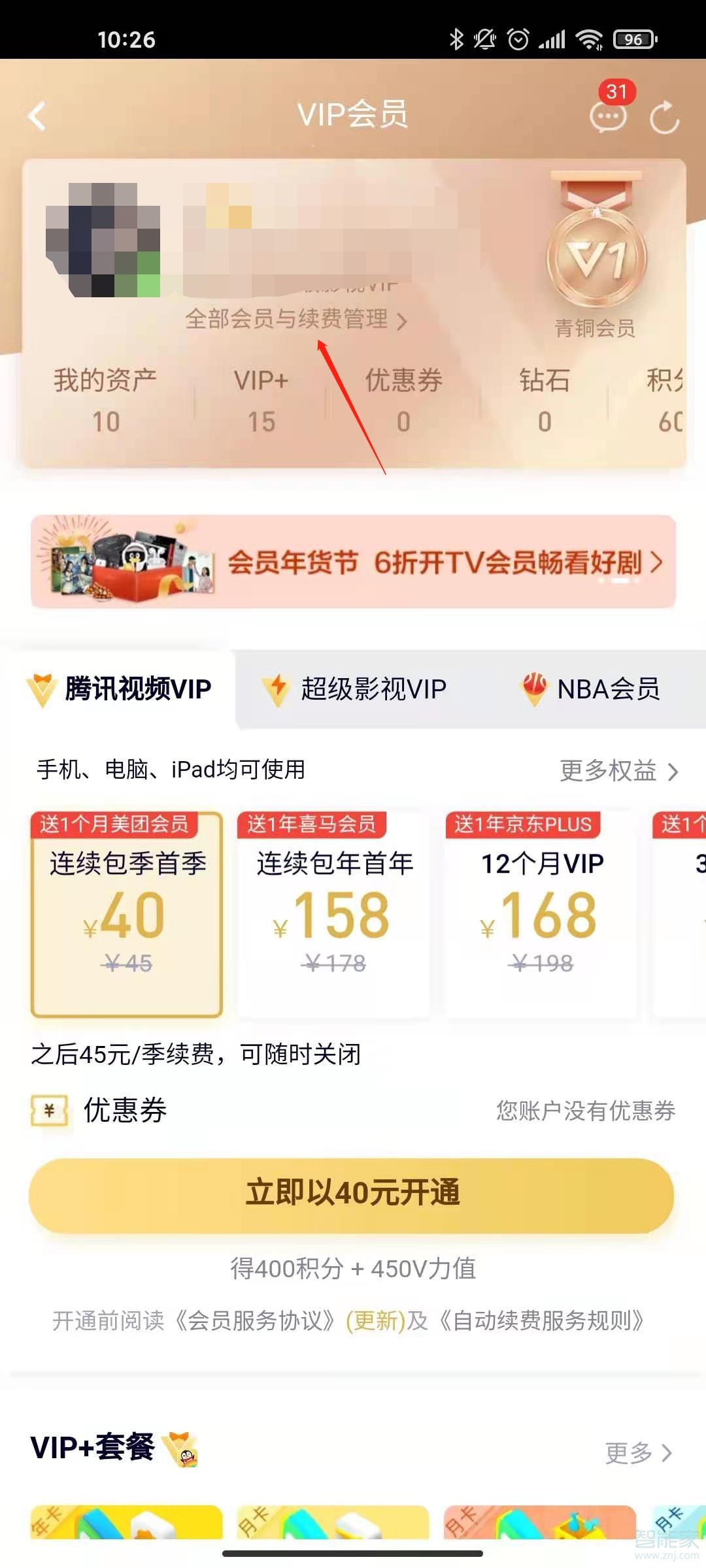Screen dimensions: 706x1568
Task: Refresh the VIP member page
Action: pos(664,118)
